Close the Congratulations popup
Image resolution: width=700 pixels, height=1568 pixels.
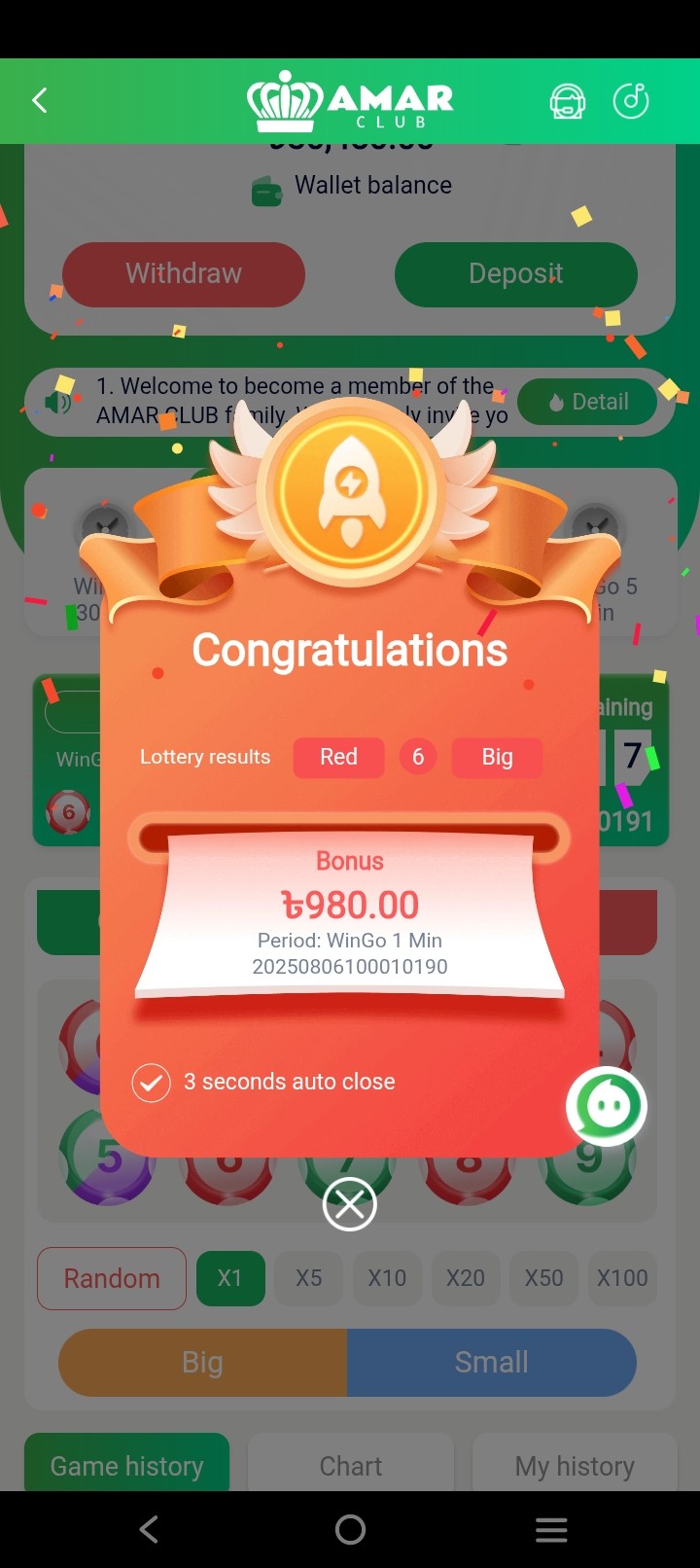pos(349,1204)
